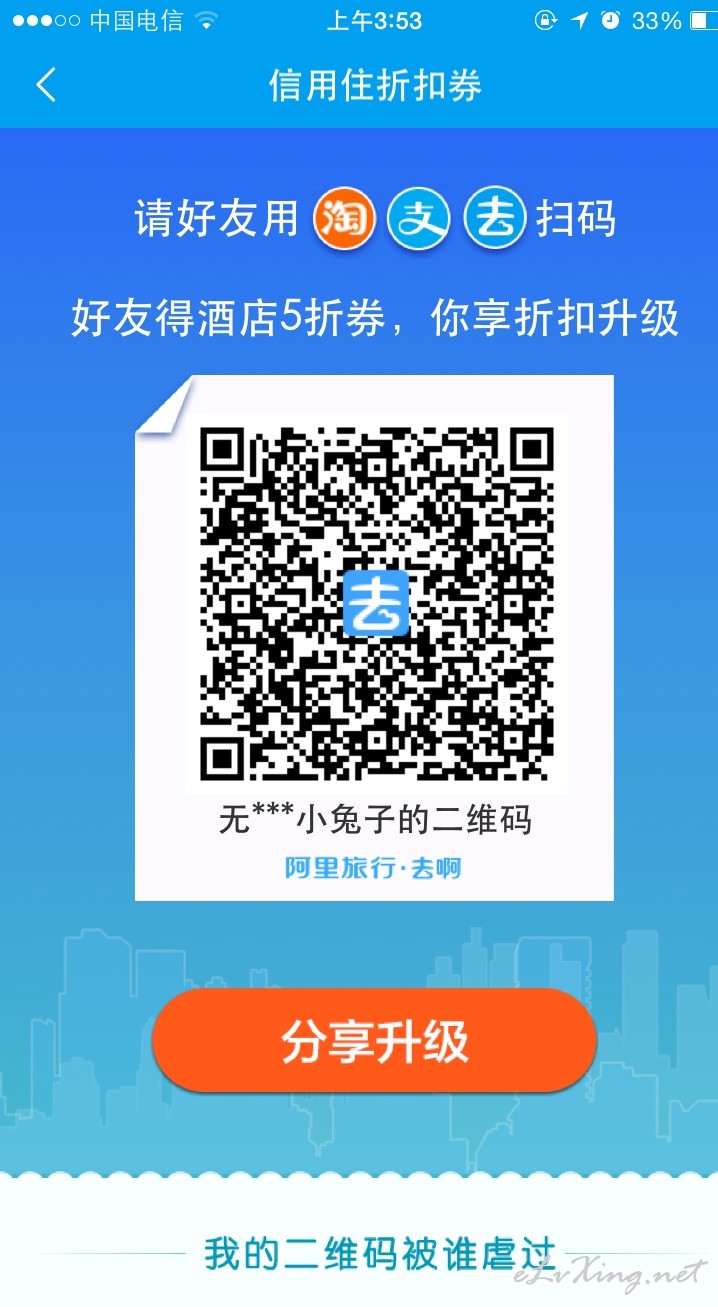Tap the orange 分享升级 button

374,1041
